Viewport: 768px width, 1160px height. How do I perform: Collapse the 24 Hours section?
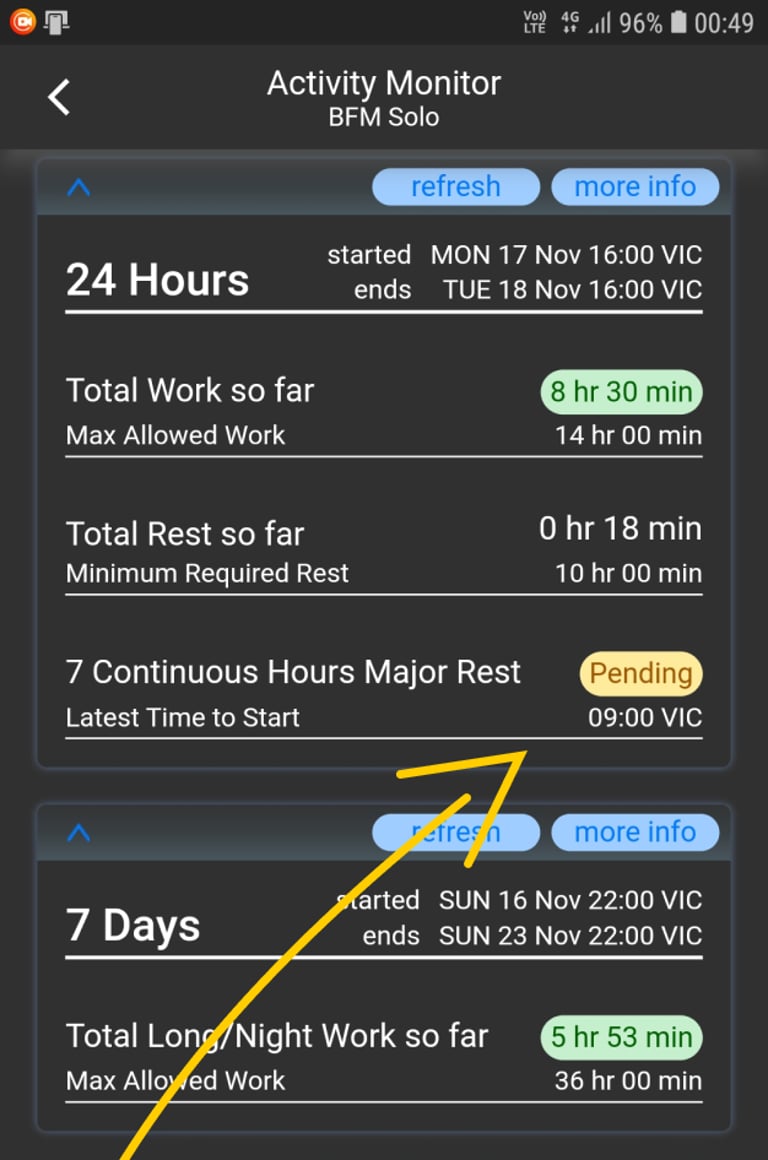pyautogui.click(x=78, y=187)
